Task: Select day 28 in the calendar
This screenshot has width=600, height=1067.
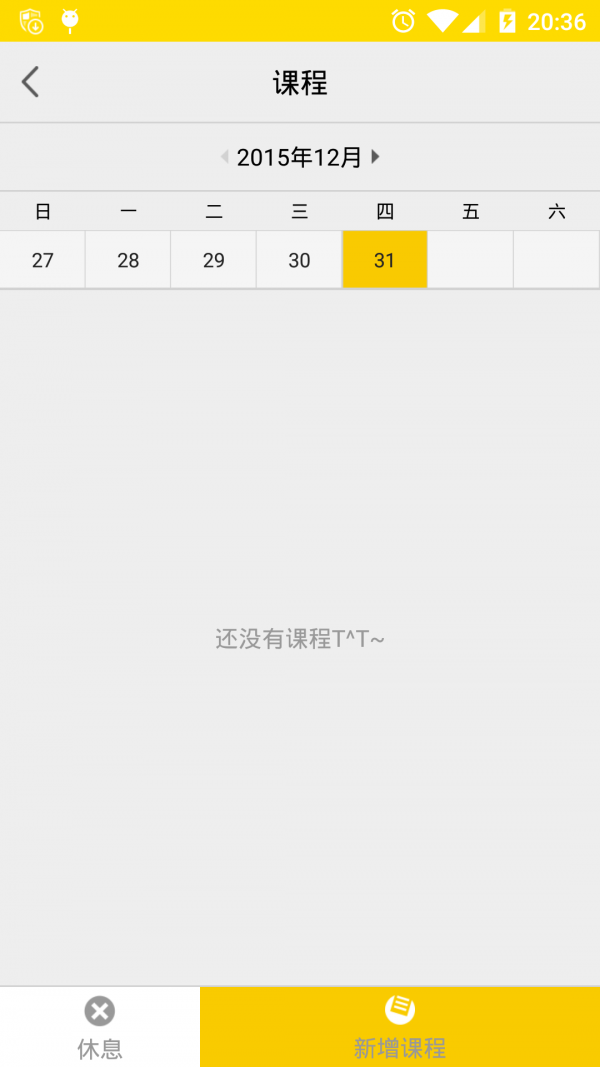Action: coord(128,260)
